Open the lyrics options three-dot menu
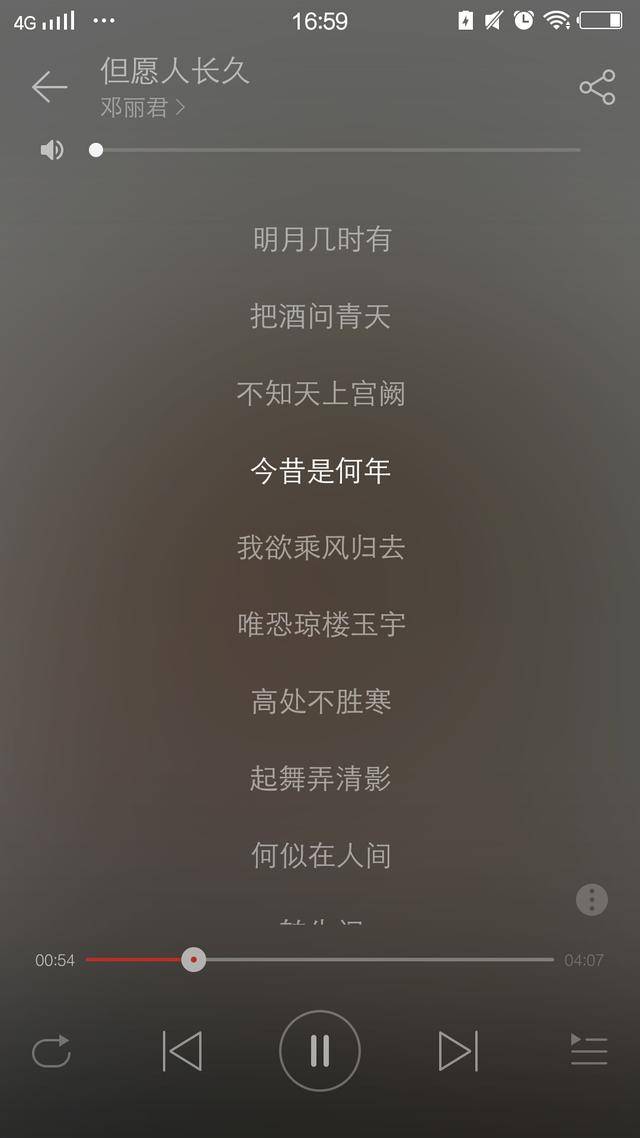 tap(592, 899)
